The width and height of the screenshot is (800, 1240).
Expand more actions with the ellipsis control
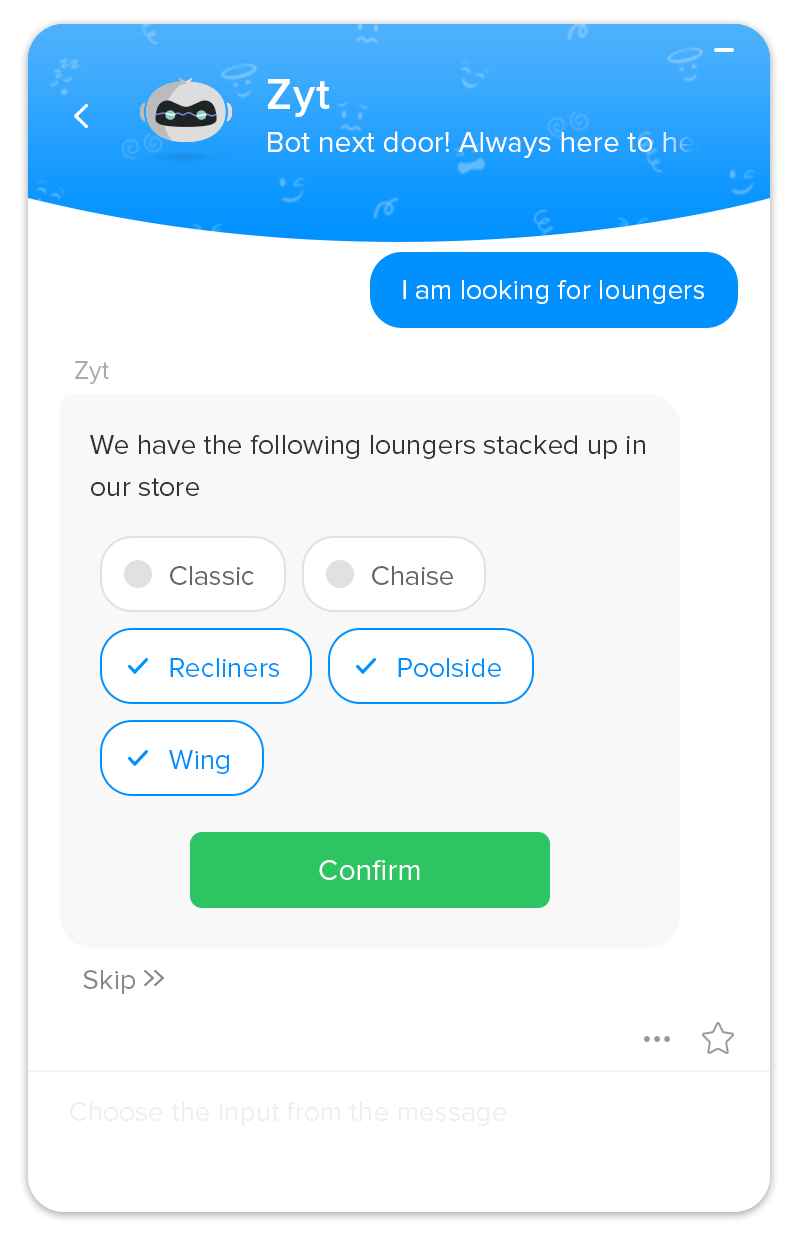[657, 1038]
